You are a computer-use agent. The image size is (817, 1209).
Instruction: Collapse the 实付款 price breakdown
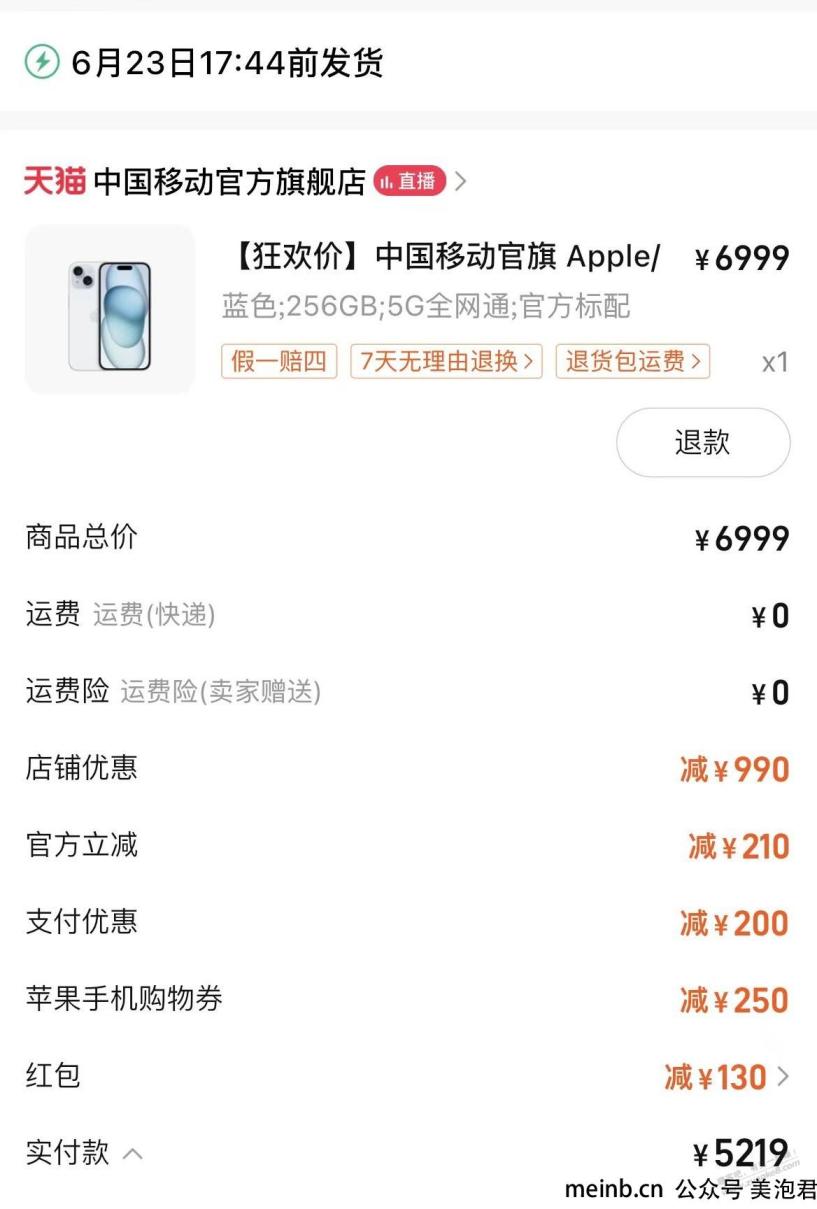pos(132,1154)
